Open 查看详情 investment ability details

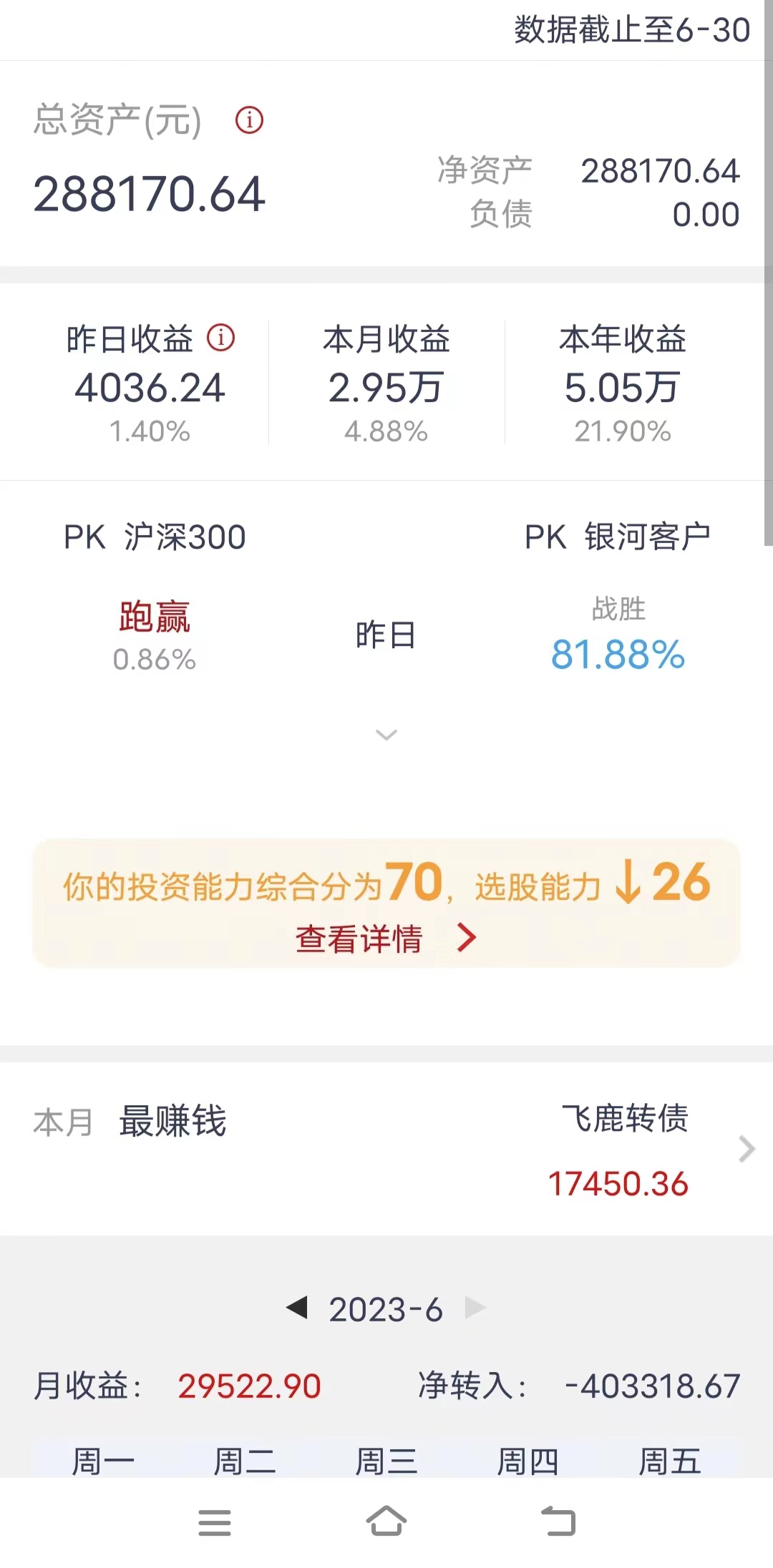click(x=386, y=938)
